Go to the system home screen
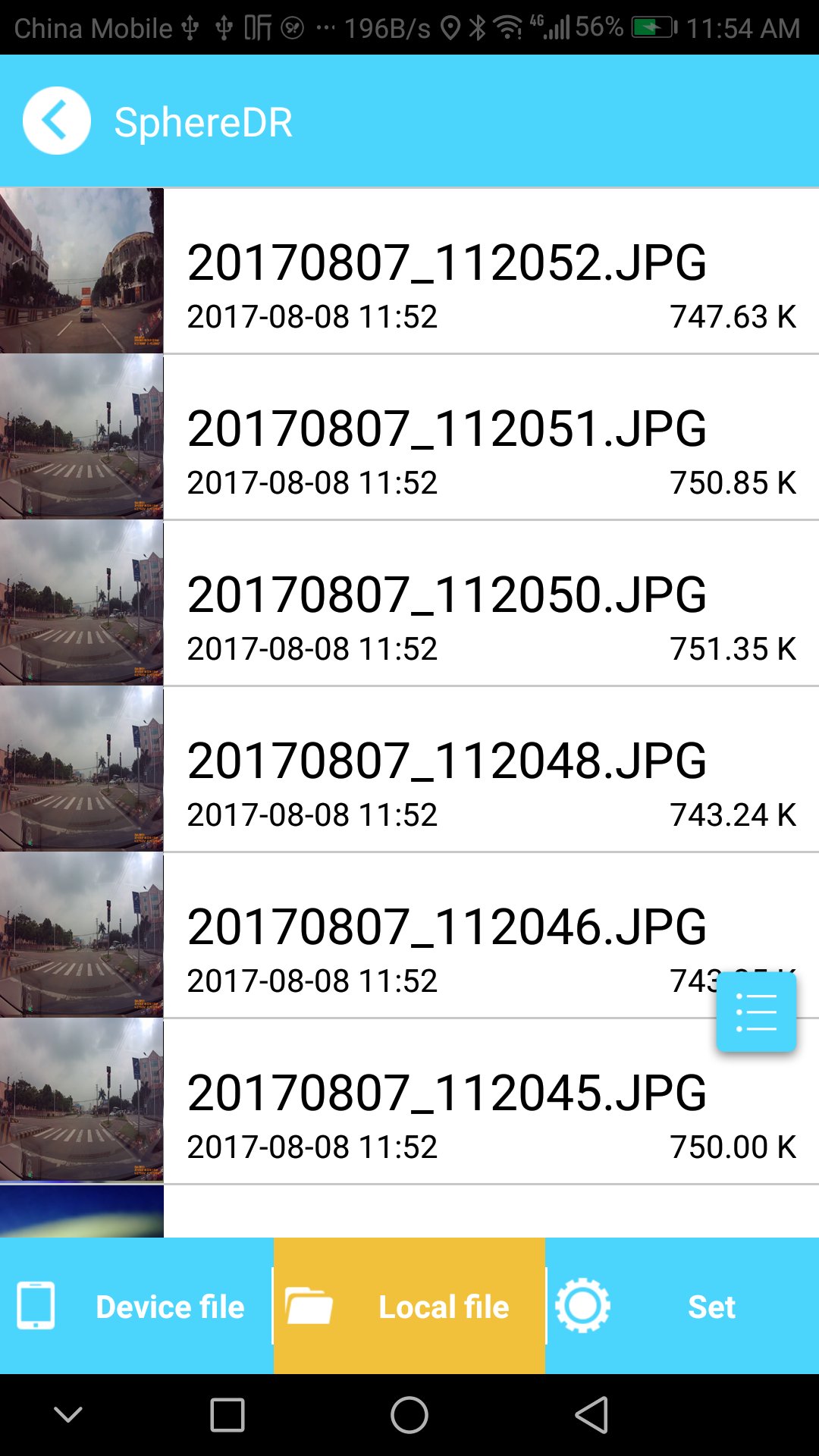819x1456 pixels. point(409,1415)
